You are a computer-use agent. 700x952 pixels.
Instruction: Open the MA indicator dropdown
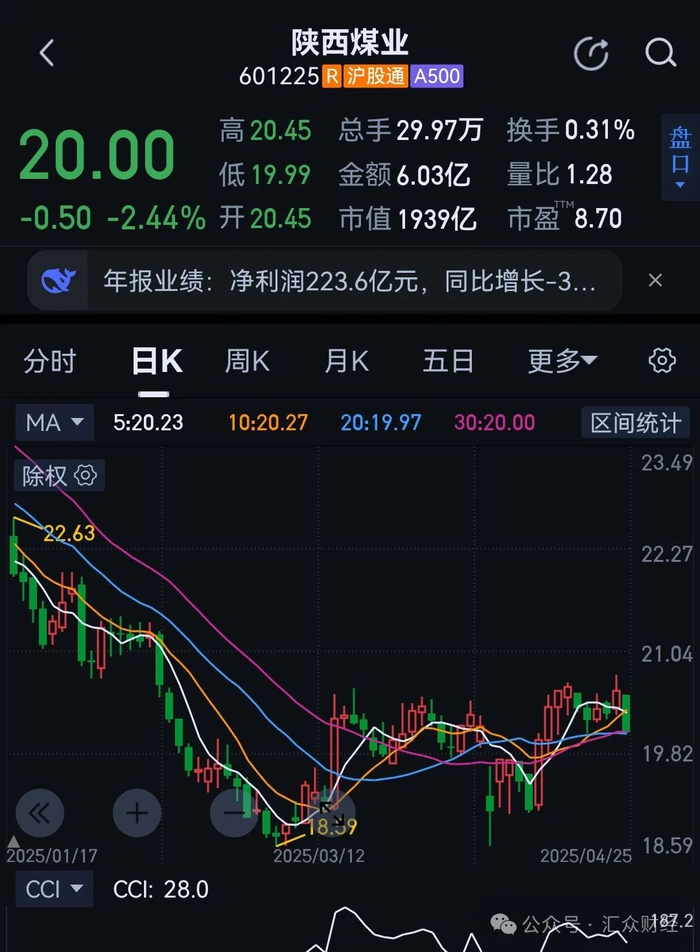pos(54,423)
